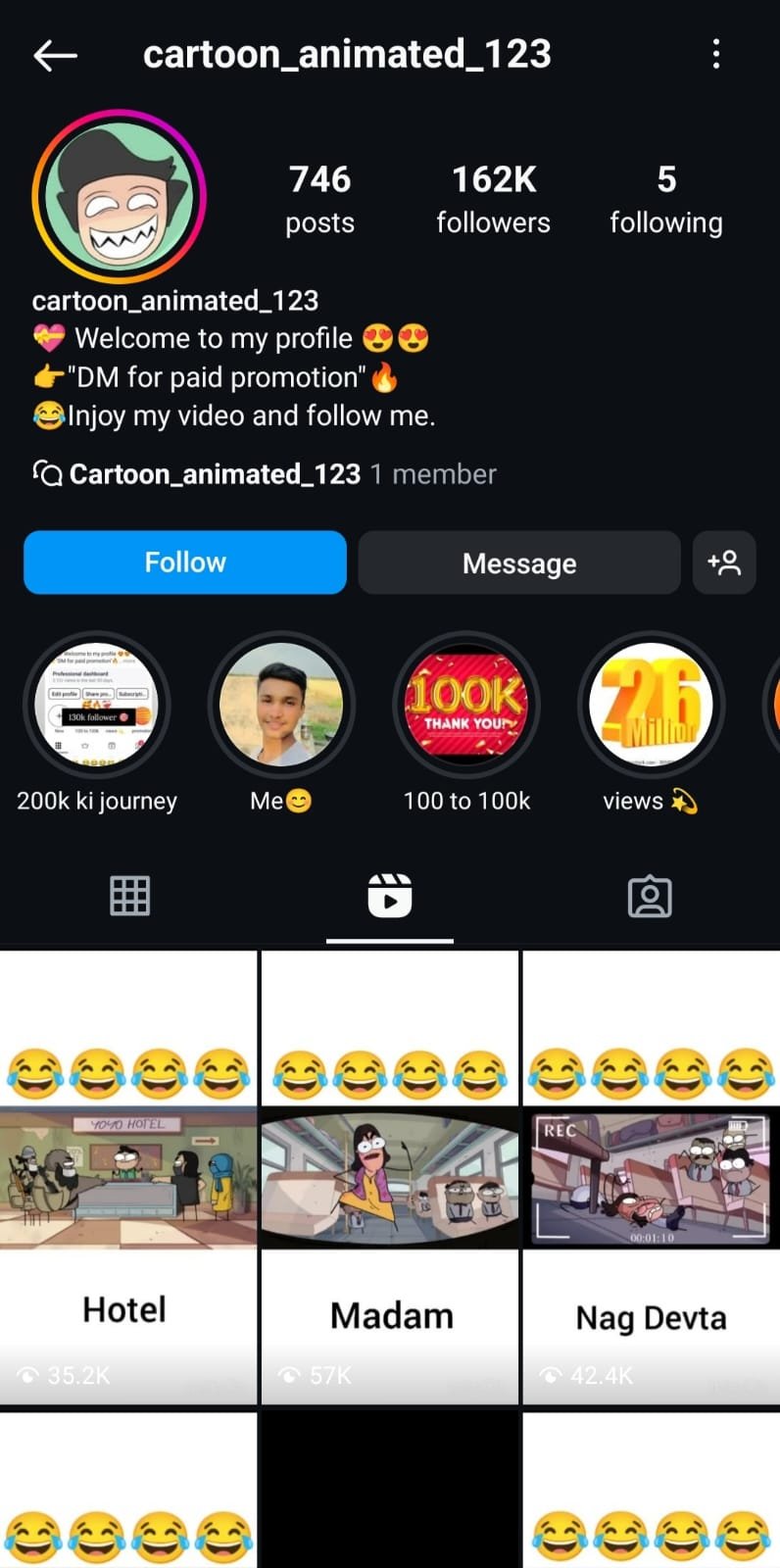Switch to the posts grid tab
This screenshot has height=1568, width=780.
[x=130, y=896]
